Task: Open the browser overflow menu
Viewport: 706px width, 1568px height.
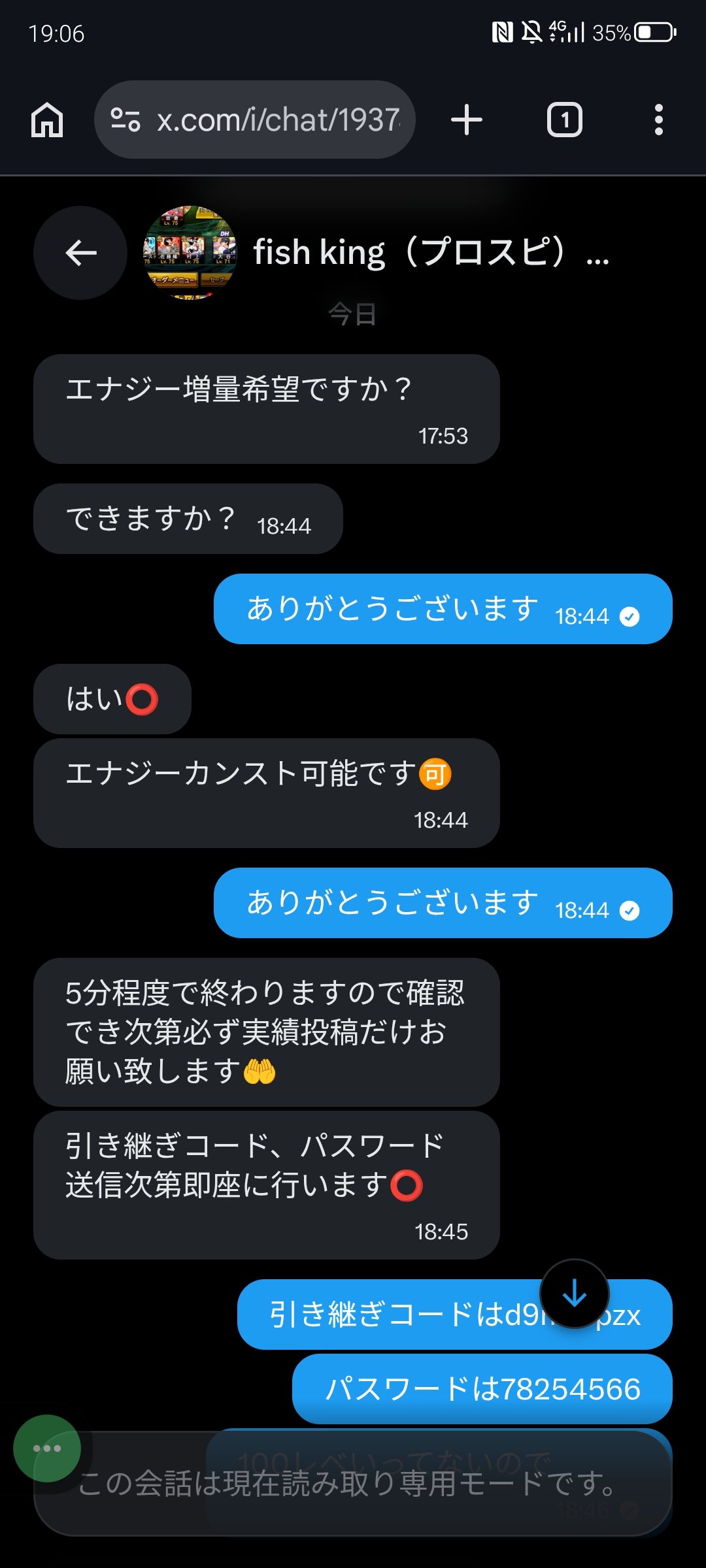Action: (x=658, y=120)
